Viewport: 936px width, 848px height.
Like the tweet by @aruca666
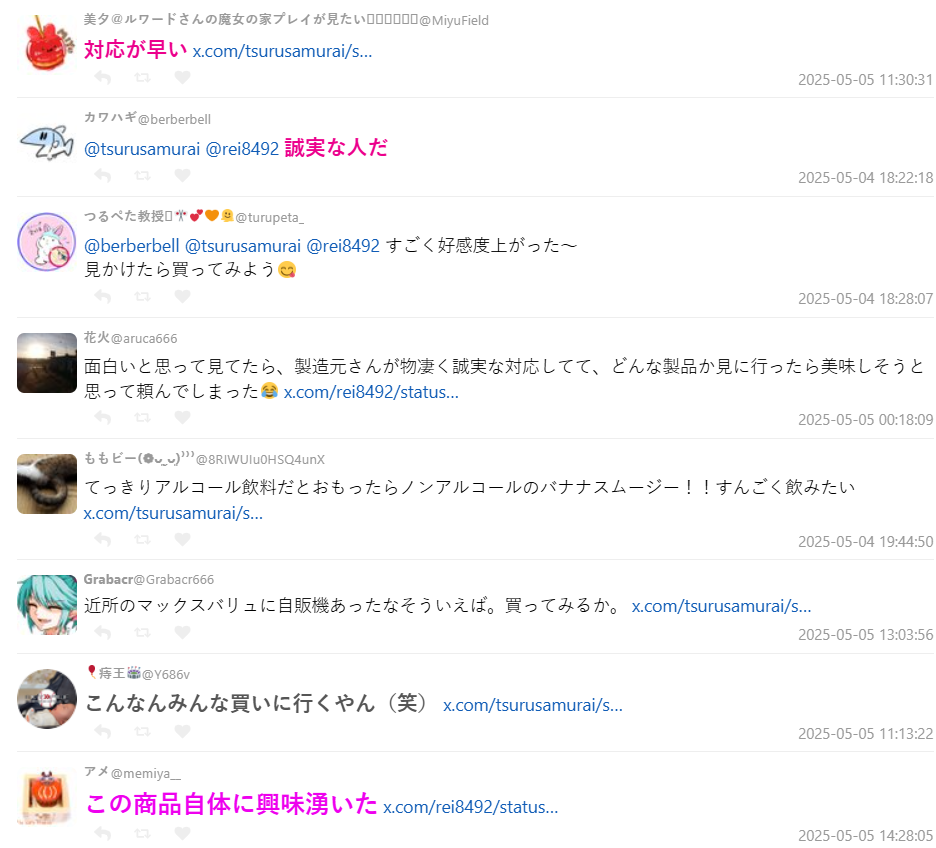(182, 417)
